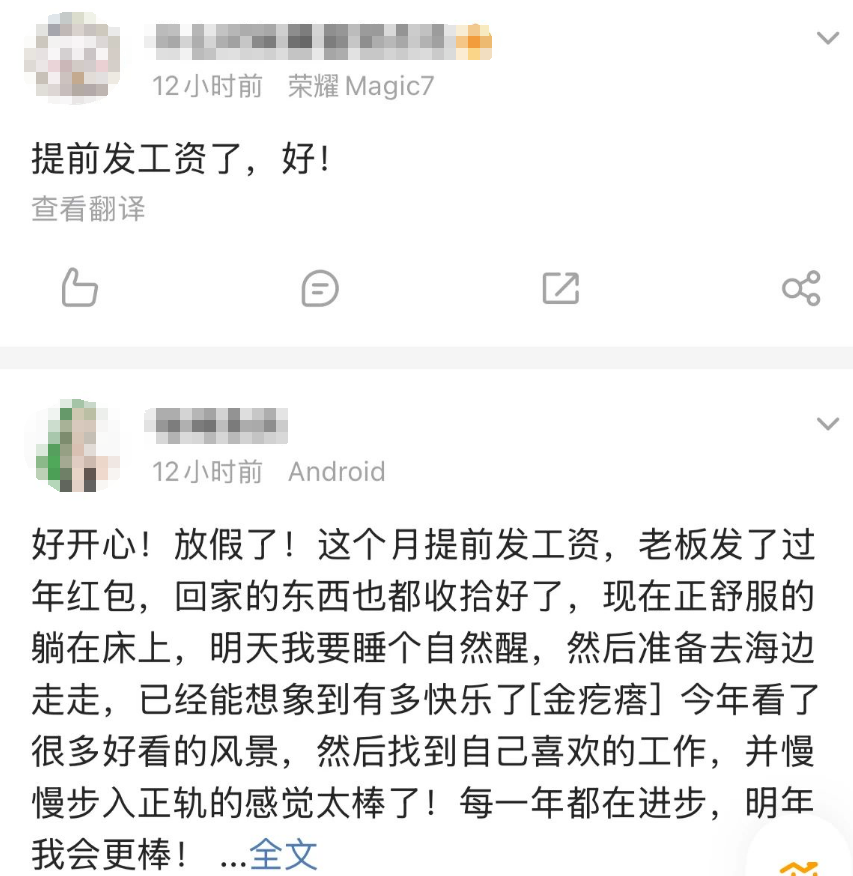
Task: Expand the first post's top-right chevron menu
Action: 827,37
